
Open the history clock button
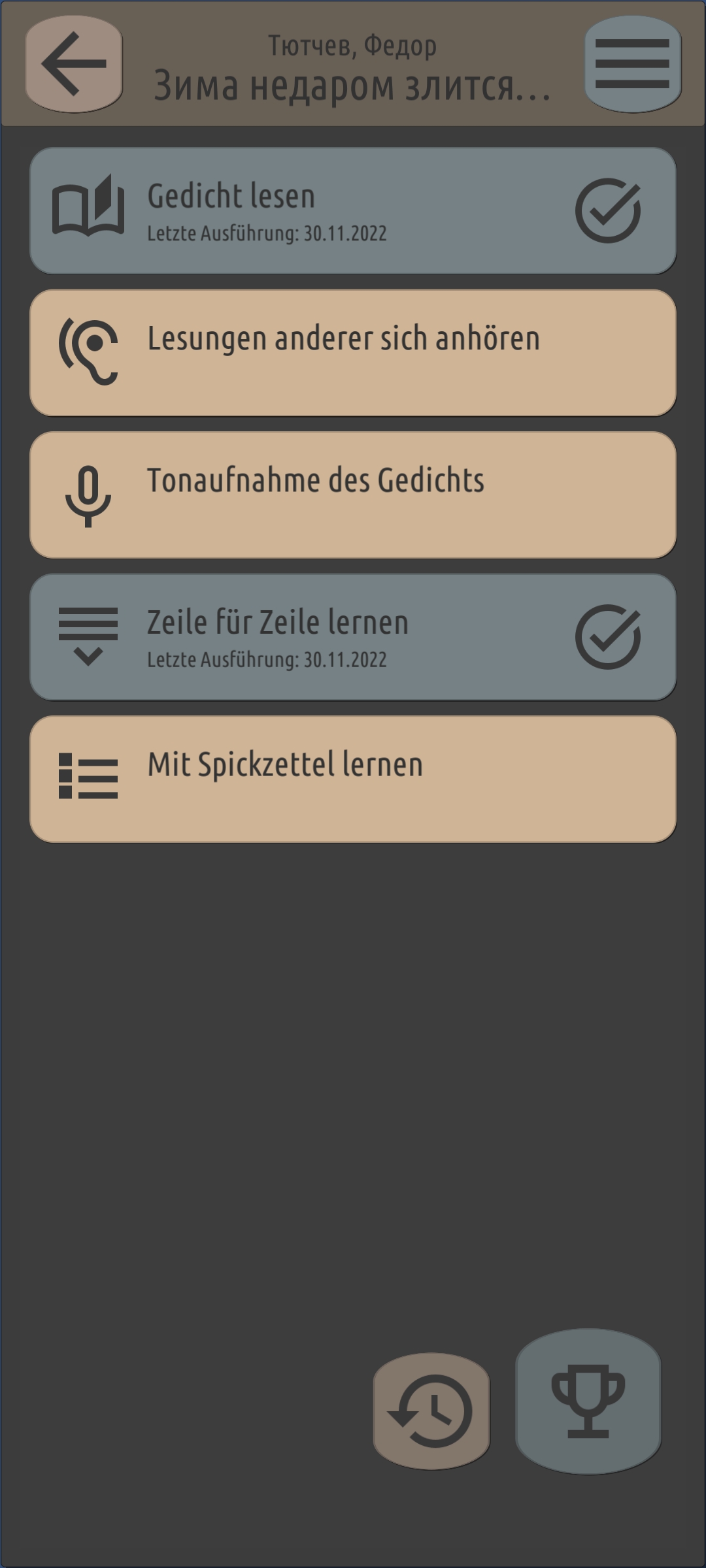point(431,1411)
